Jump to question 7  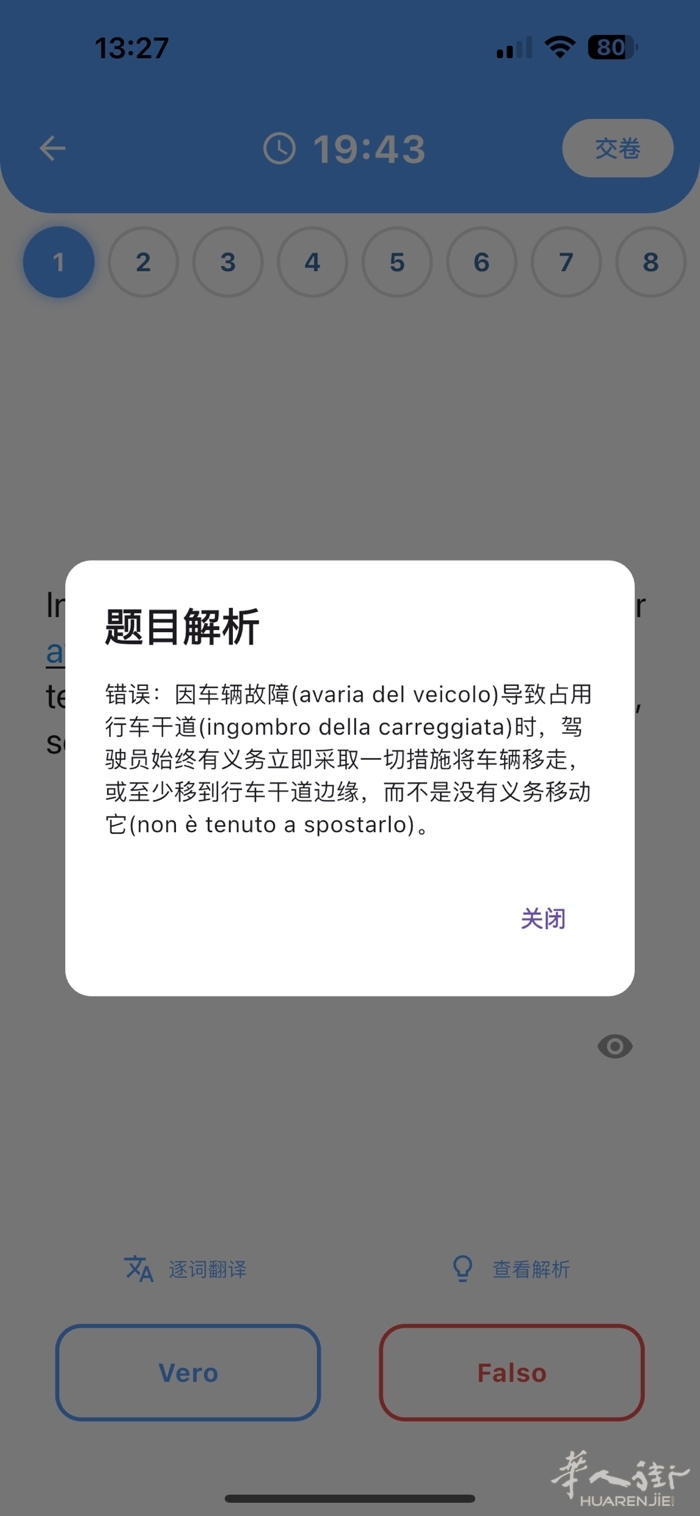tap(566, 262)
